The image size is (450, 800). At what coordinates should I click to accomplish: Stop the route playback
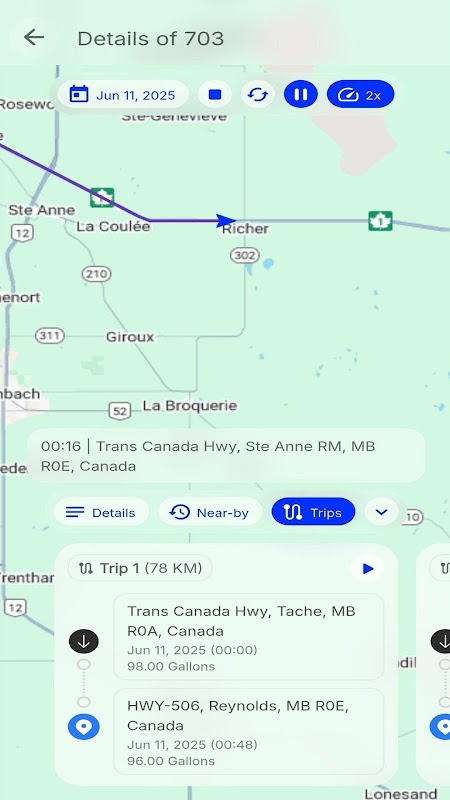click(215, 94)
